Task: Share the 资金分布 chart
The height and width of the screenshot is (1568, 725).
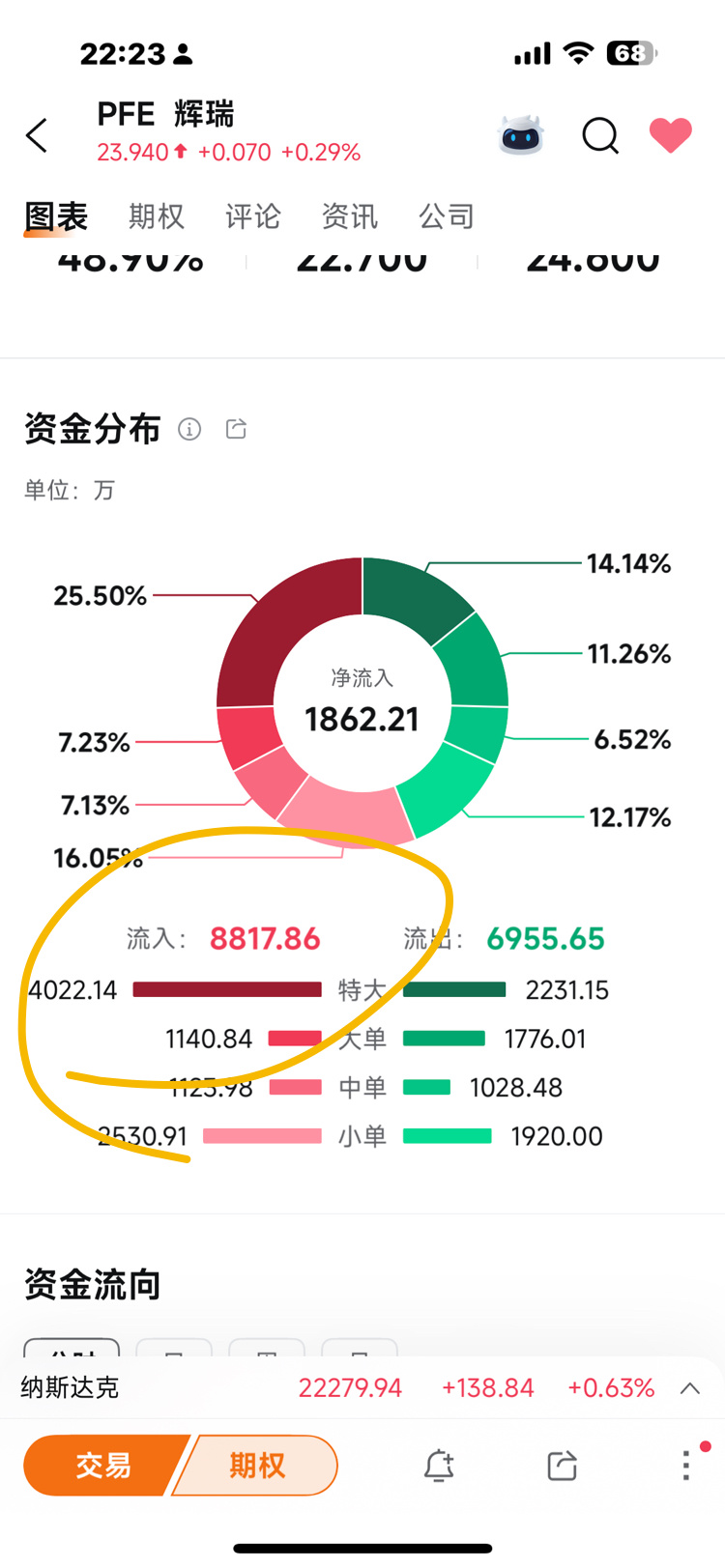Action: 236,429
